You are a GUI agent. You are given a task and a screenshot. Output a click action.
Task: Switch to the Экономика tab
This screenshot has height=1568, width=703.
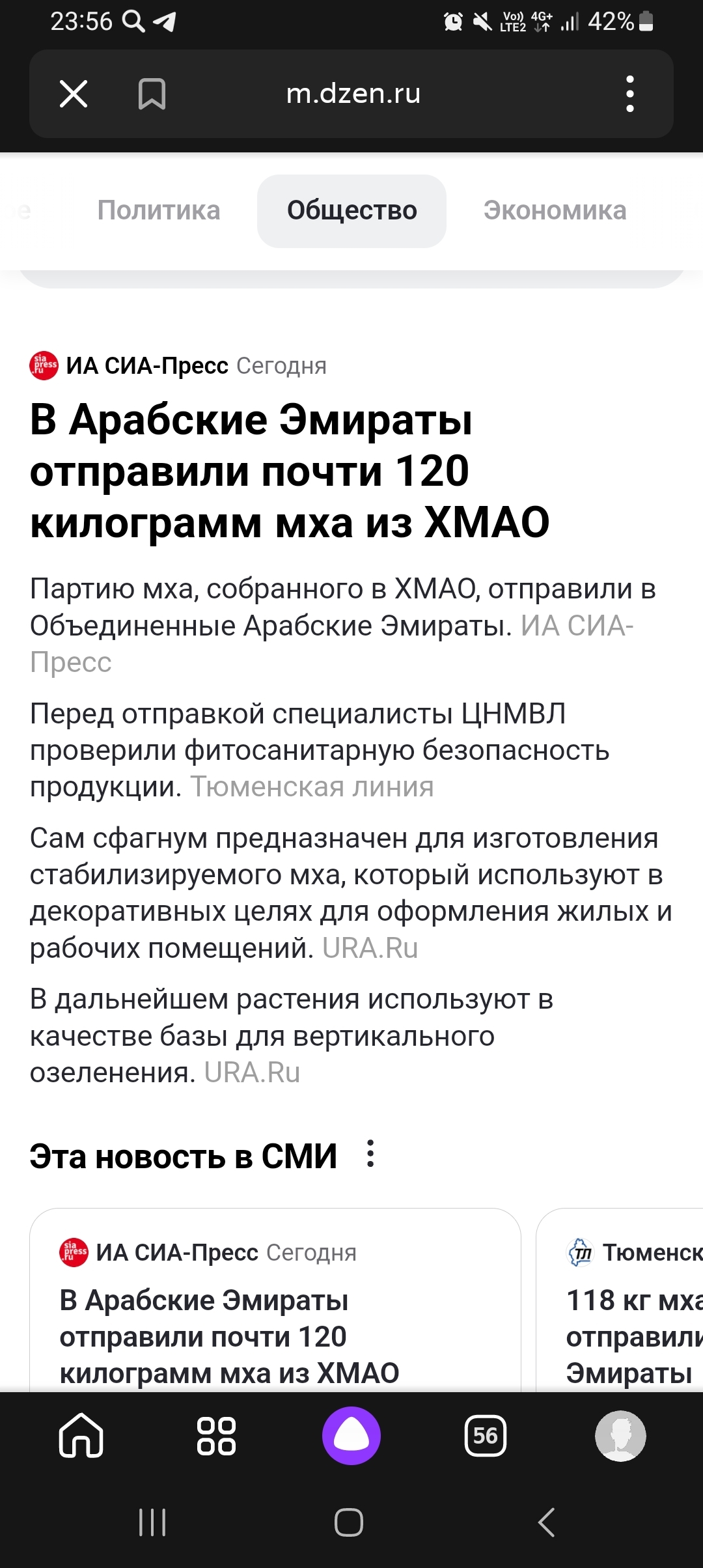555,210
